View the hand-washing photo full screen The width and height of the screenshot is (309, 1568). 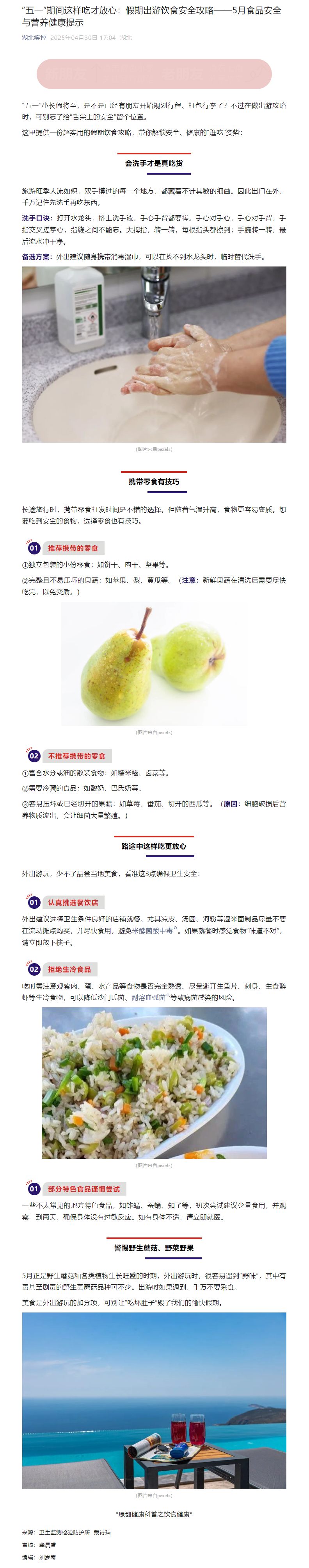pyautogui.click(x=154, y=354)
